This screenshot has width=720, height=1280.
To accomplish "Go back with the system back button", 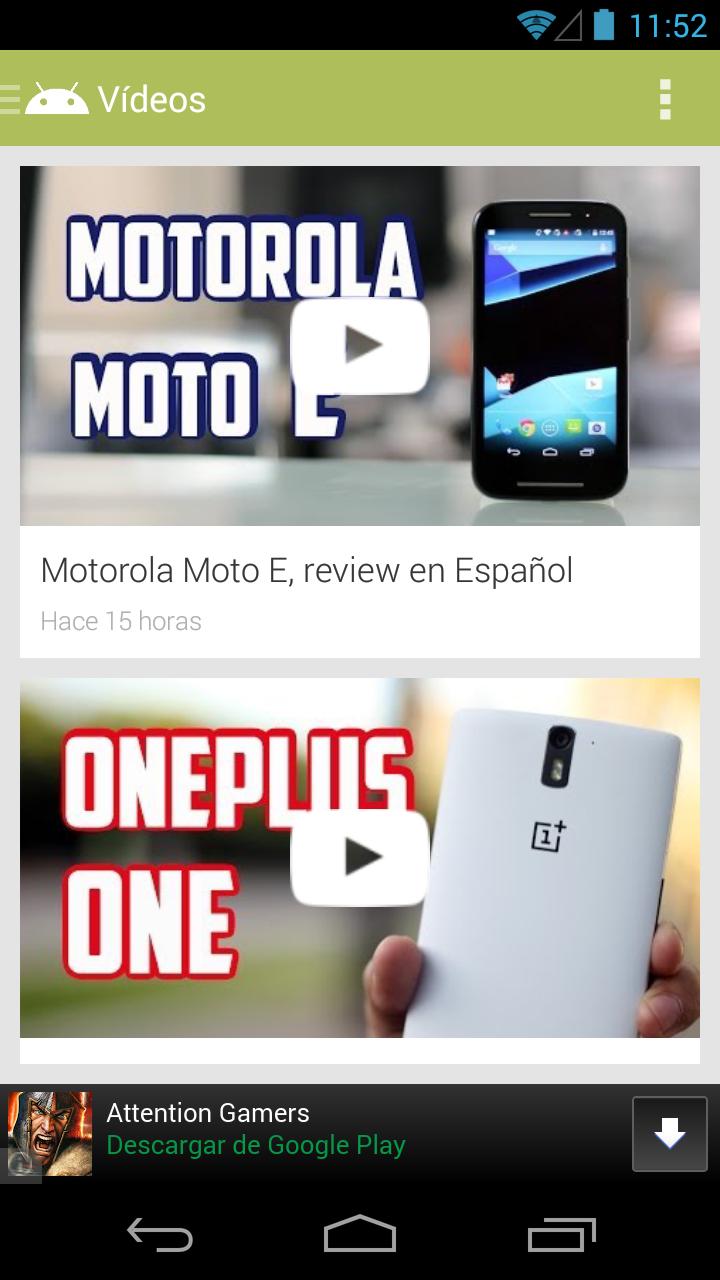I will click(160, 1235).
